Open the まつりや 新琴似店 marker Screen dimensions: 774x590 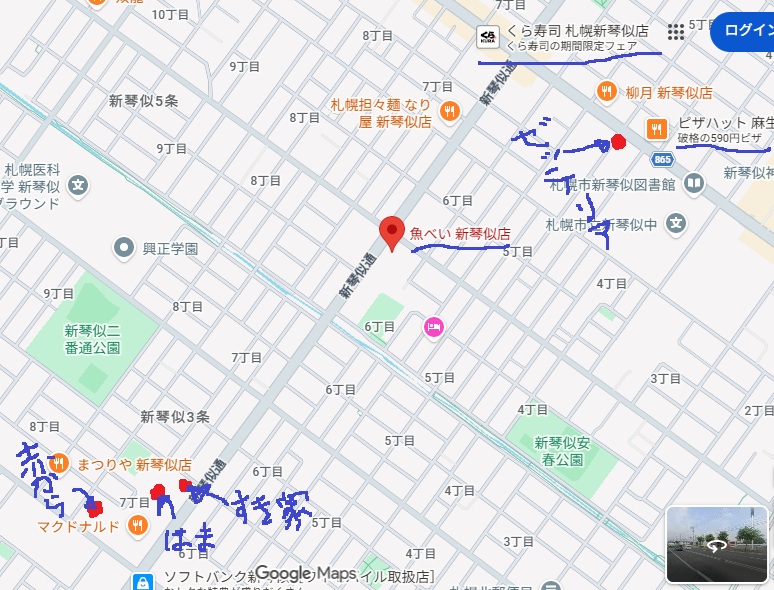(x=58, y=464)
